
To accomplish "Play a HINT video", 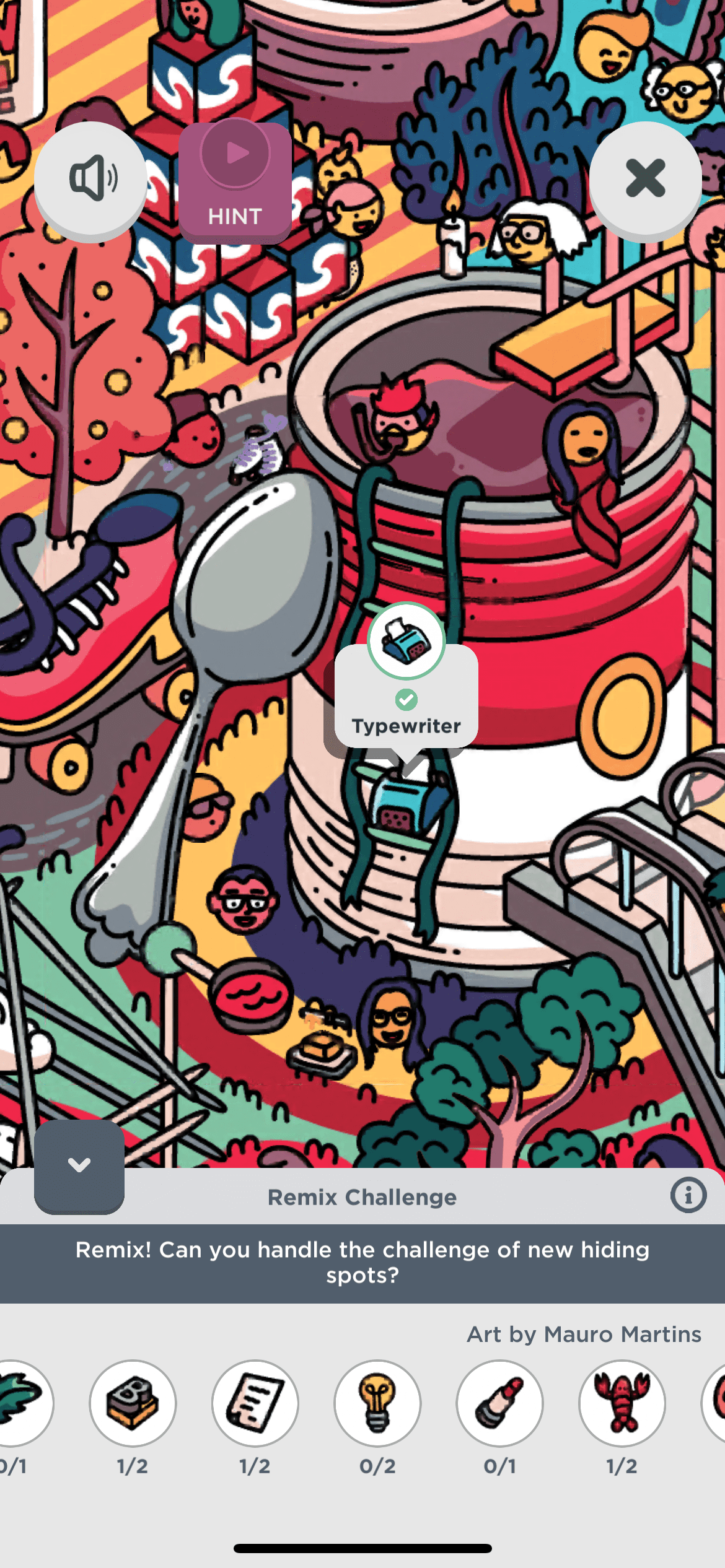I will coord(235,181).
